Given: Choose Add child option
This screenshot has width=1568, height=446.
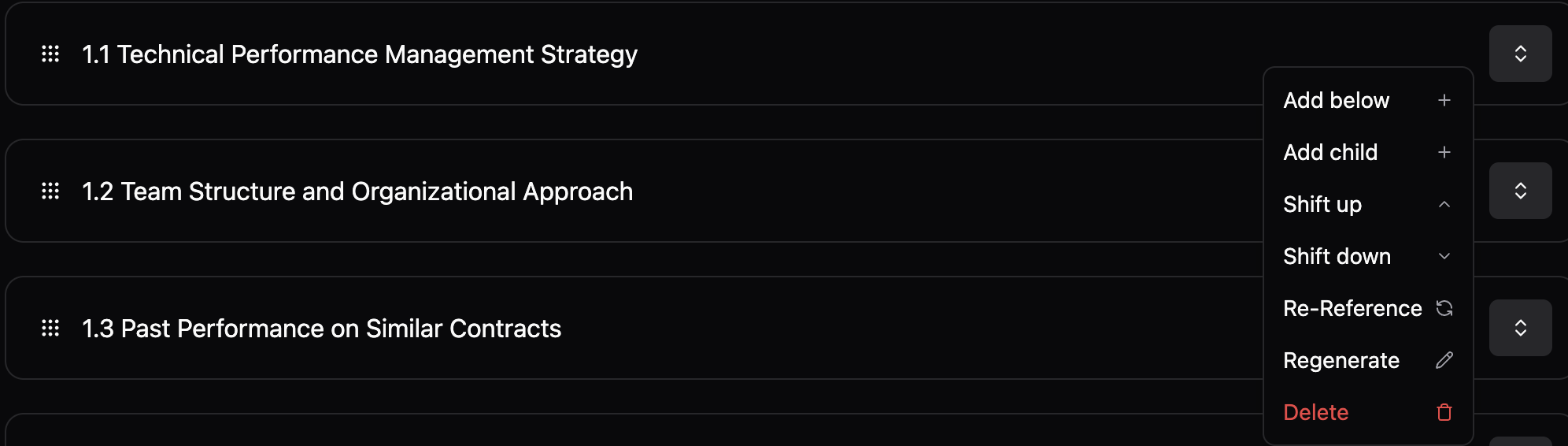Looking at the screenshot, I should point(1366,153).
